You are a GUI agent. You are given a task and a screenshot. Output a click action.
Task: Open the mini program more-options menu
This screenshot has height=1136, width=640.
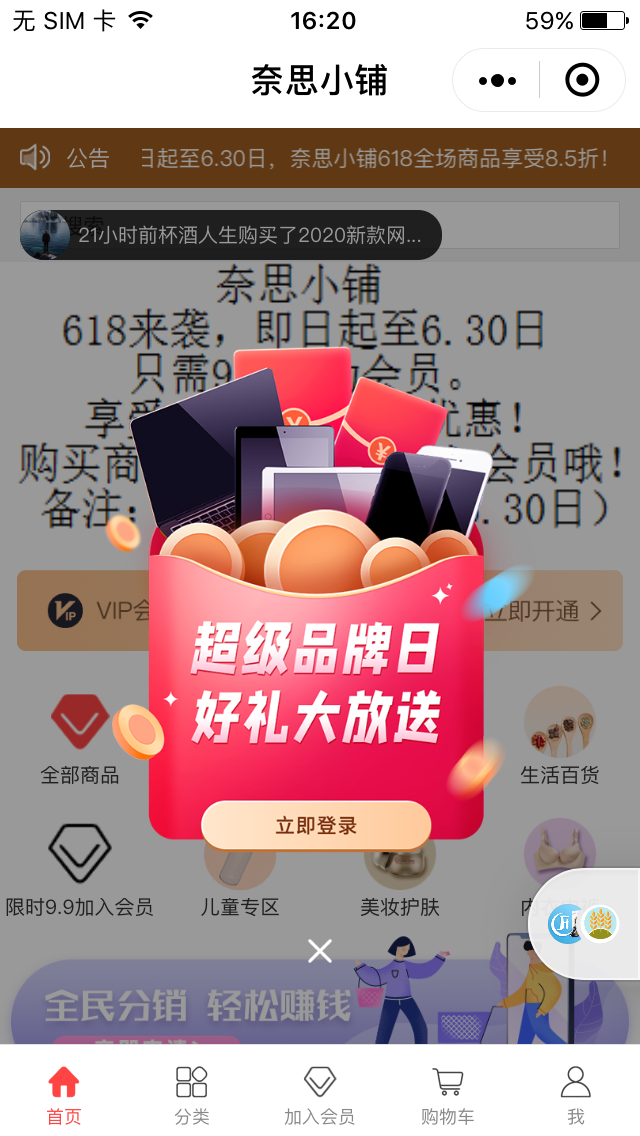point(497,80)
